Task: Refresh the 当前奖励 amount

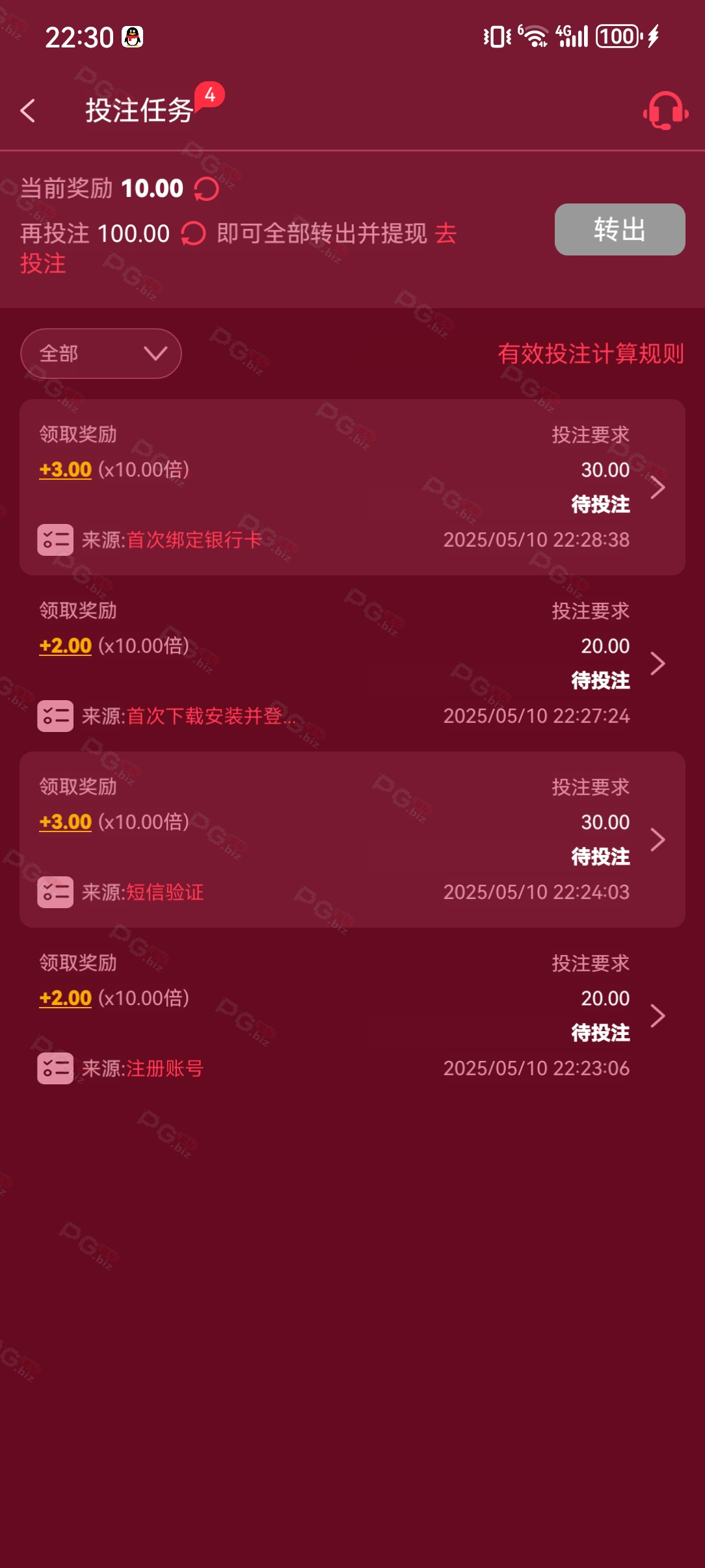Action: (x=206, y=189)
